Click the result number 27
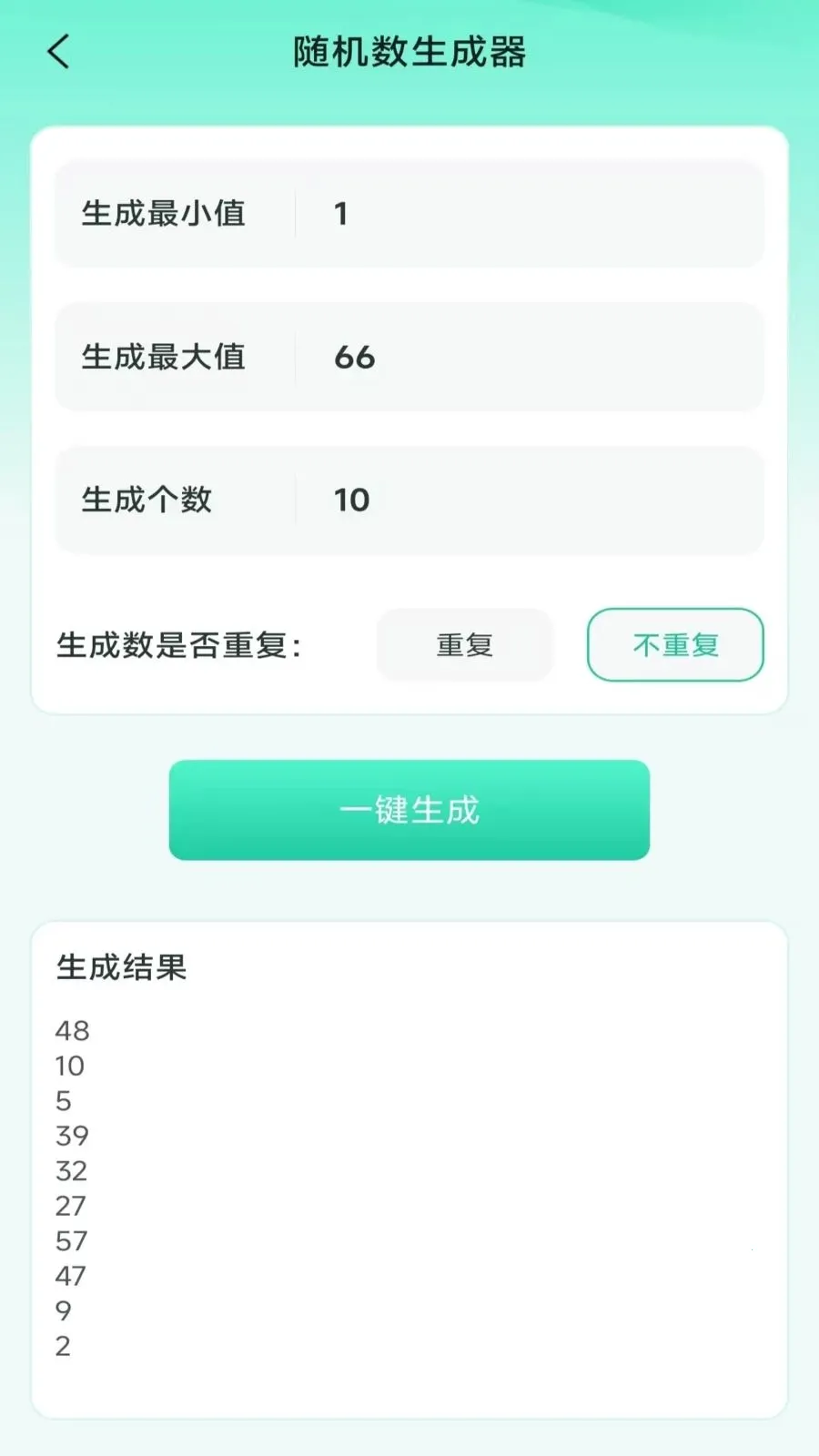 click(x=72, y=1206)
